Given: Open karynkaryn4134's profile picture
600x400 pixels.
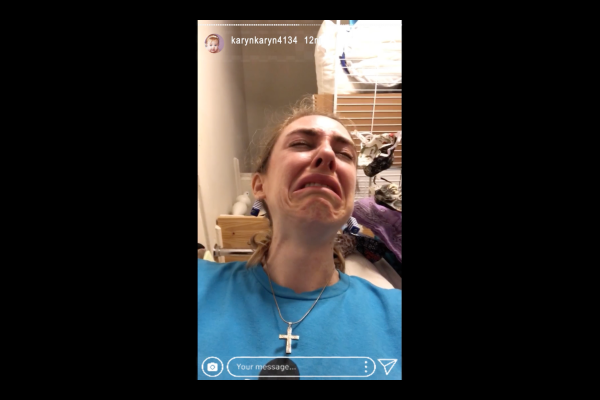Looking at the screenshot, I should tap(213, 42).
